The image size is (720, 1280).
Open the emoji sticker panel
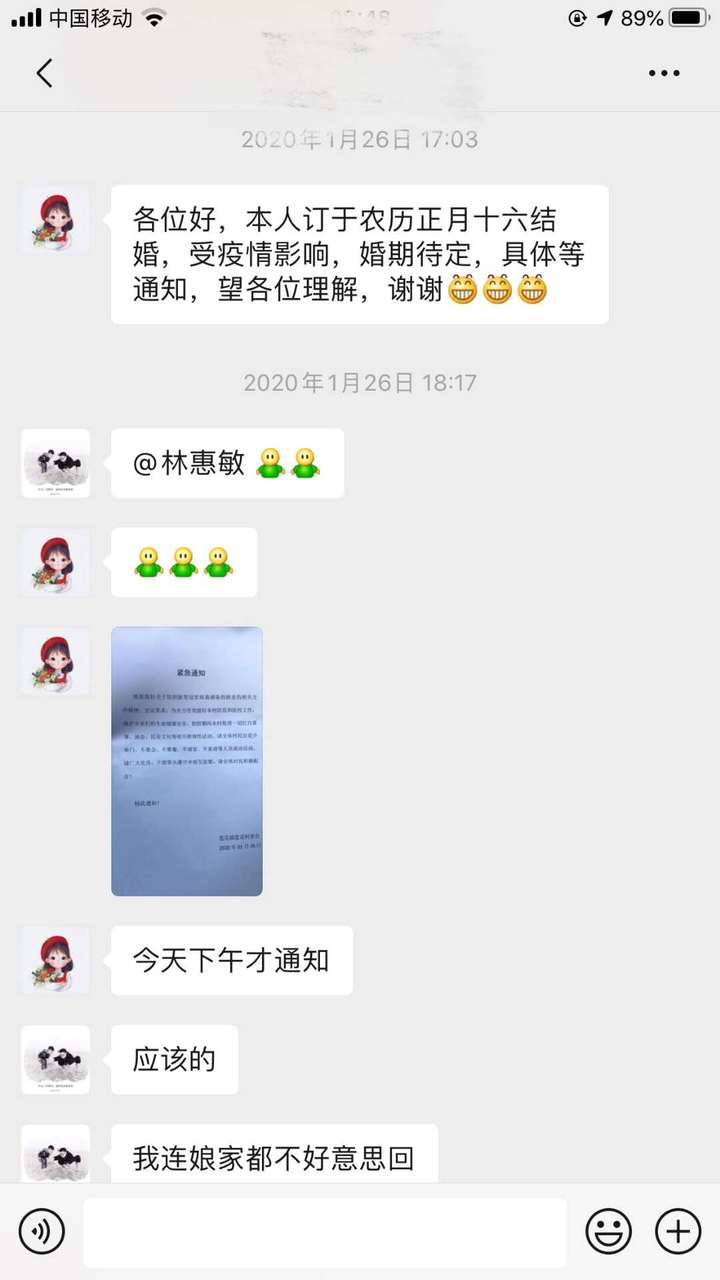coord(608,1231)
